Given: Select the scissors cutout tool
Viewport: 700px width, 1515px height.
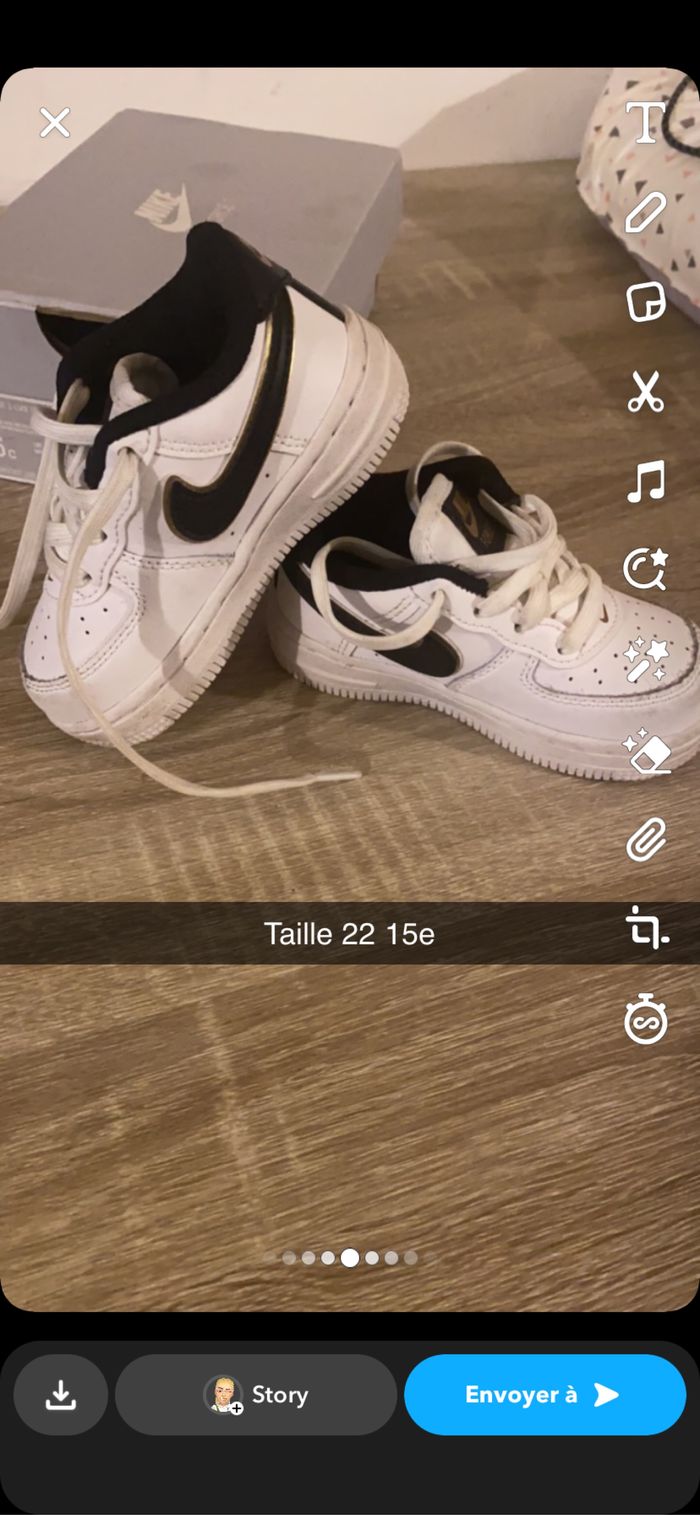Looking at the screenshot, I should (646, 391).
